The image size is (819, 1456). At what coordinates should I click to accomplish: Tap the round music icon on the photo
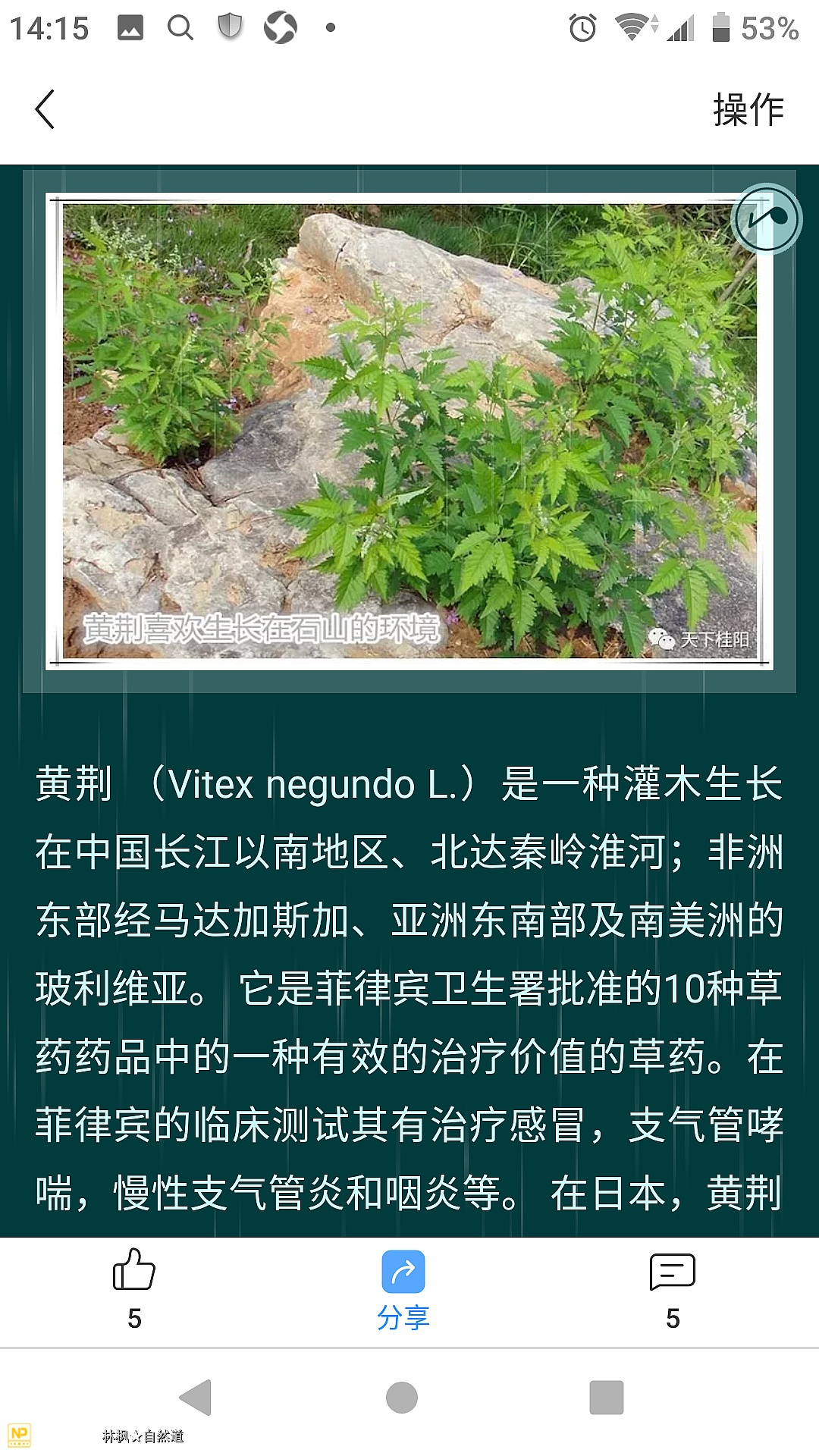click(767, 218)
